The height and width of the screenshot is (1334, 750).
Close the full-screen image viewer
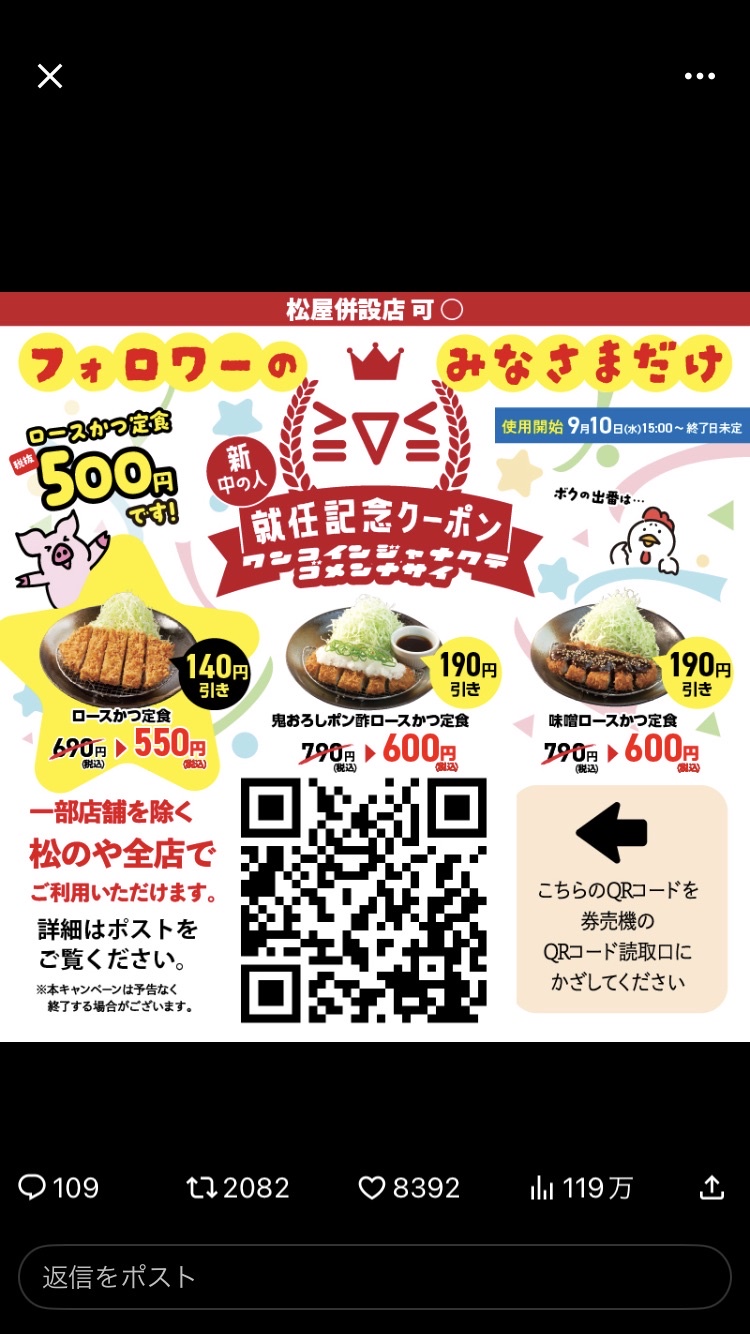pyautogui.click(x=50, y=76)
